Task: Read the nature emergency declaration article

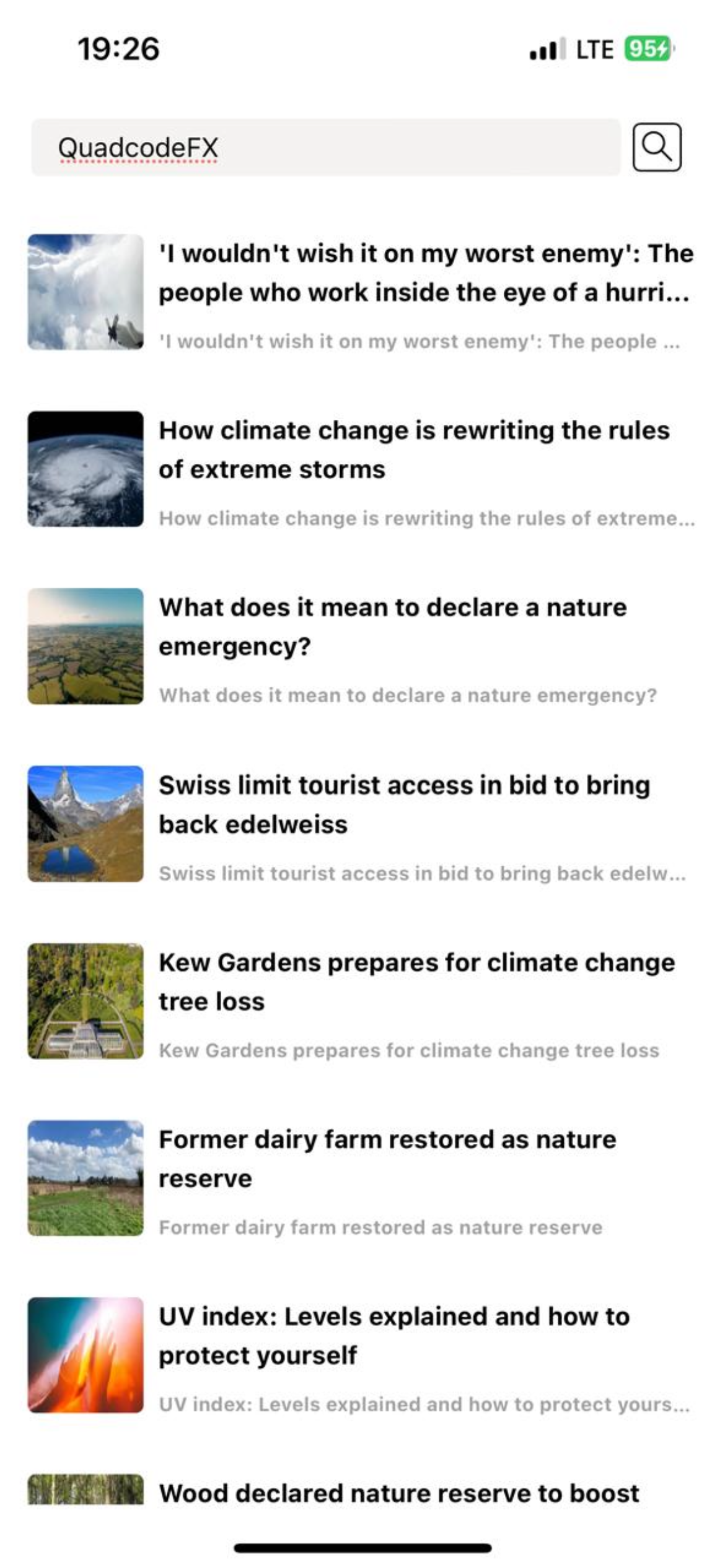Action: 393,627
